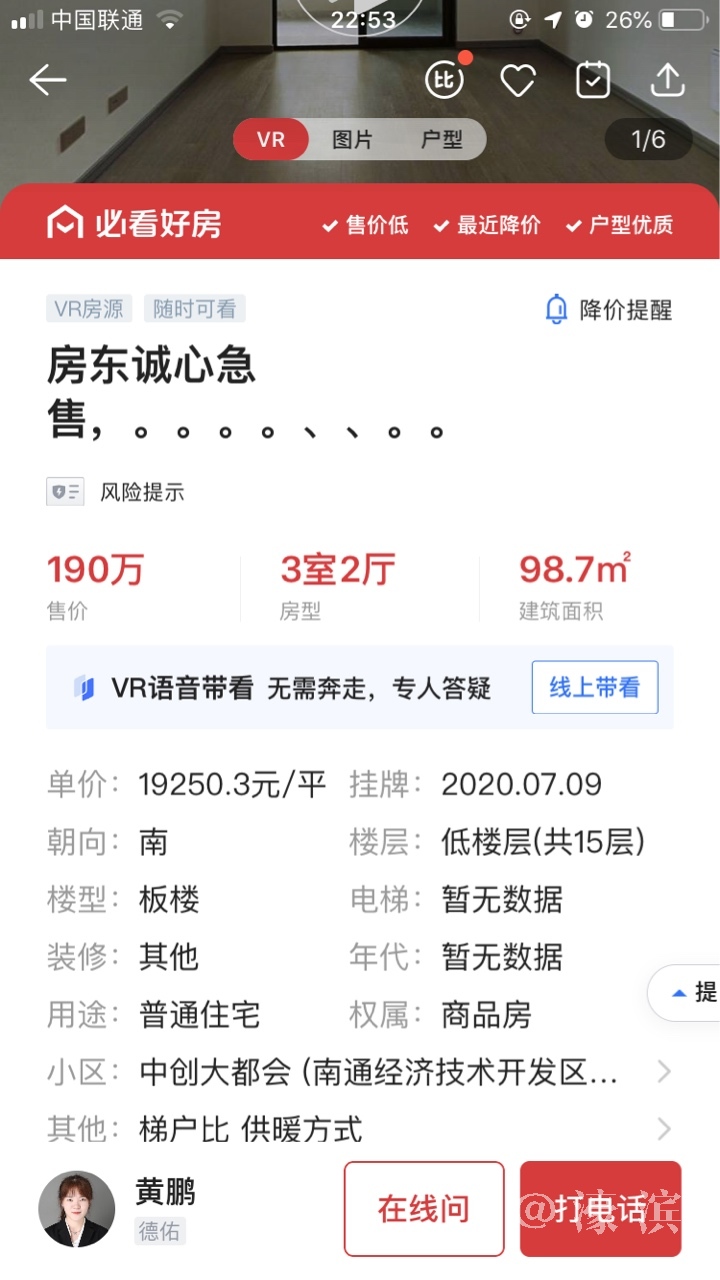Tap 线上带看 button
The image size is (720, 1280).
(x=594, y=687)
